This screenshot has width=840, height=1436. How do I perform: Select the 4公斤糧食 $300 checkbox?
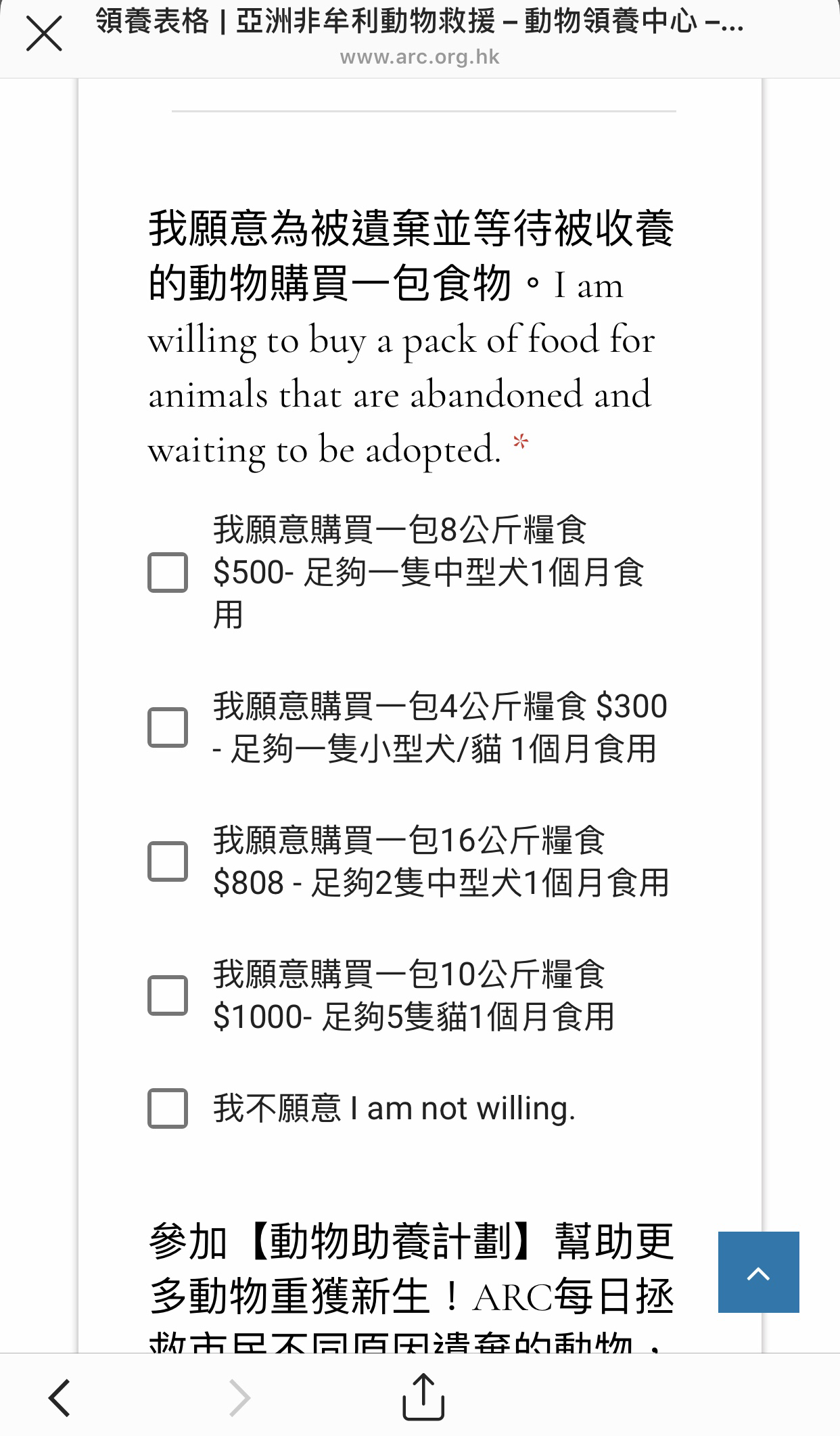point(168,727)
